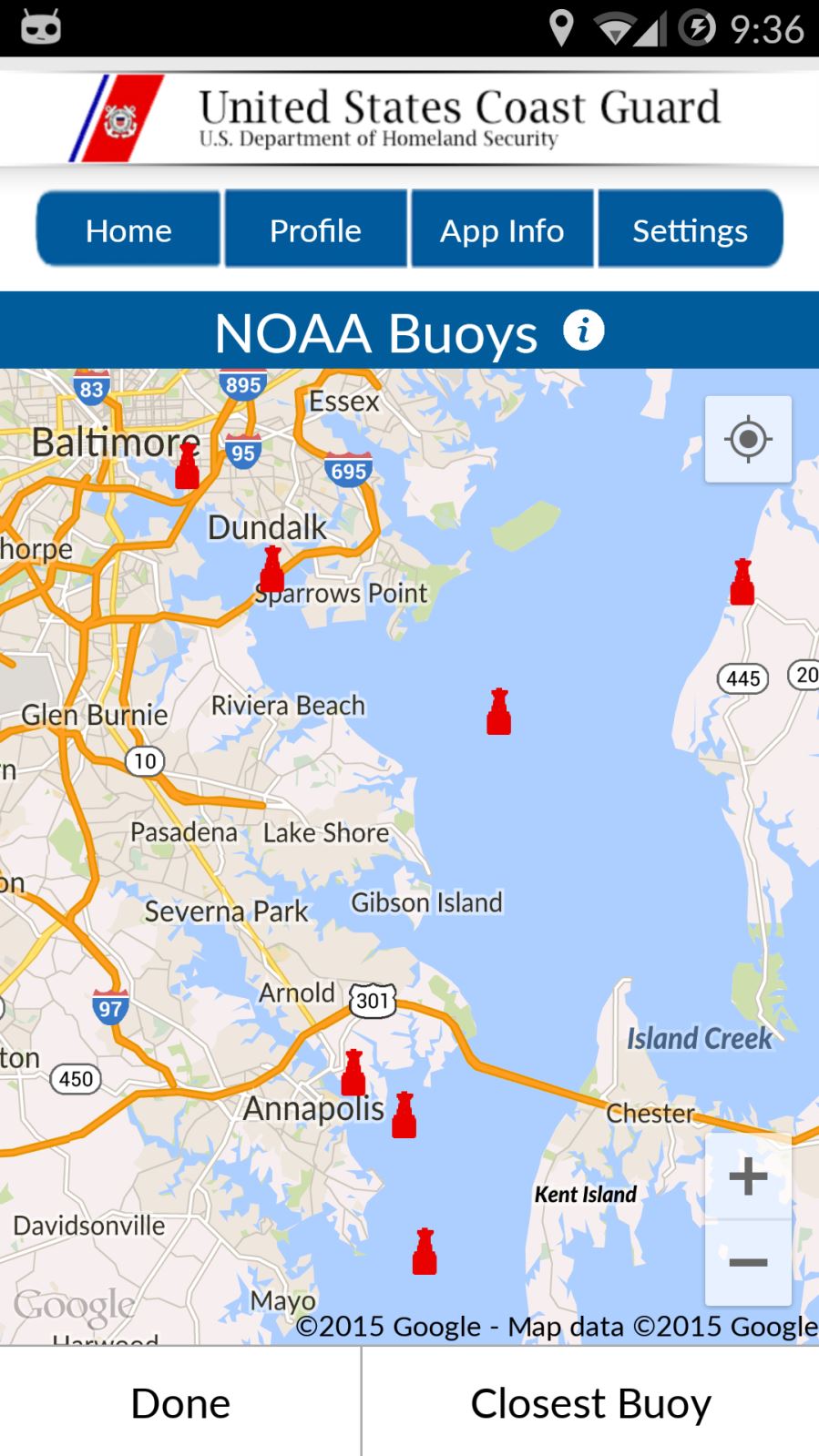Center map on my location
Screen dimensions: 819x1456
tap(748, 439)
